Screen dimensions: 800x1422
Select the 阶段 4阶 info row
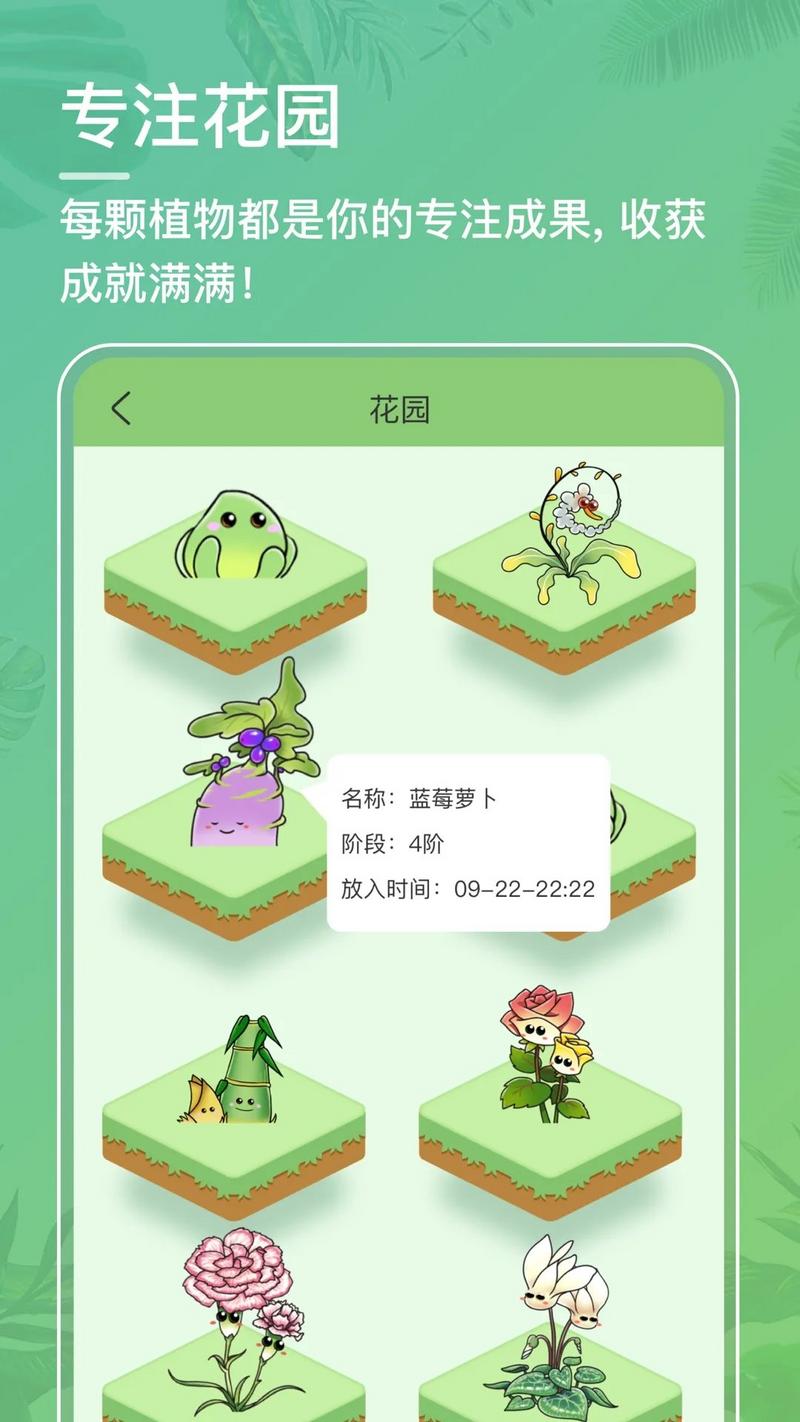[x=390, y=845]
